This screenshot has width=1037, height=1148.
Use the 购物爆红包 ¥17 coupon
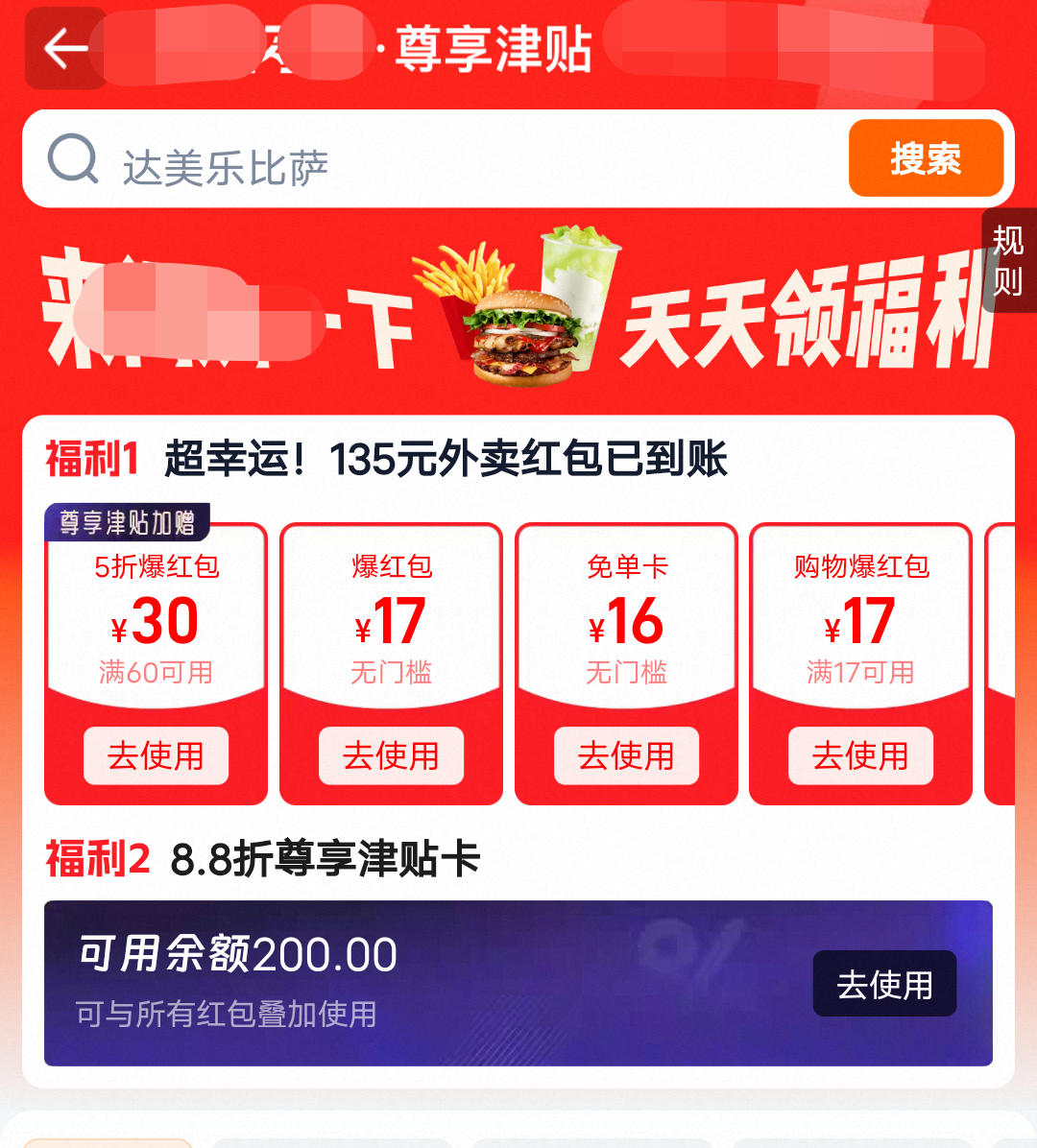(860, 755)
